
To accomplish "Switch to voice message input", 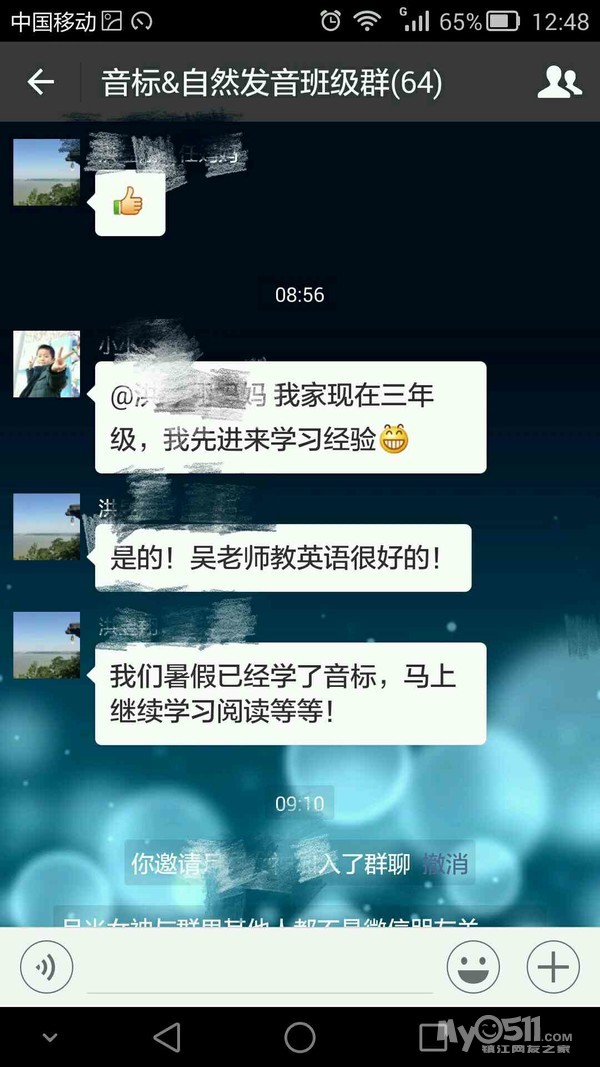I will point(46,967).
